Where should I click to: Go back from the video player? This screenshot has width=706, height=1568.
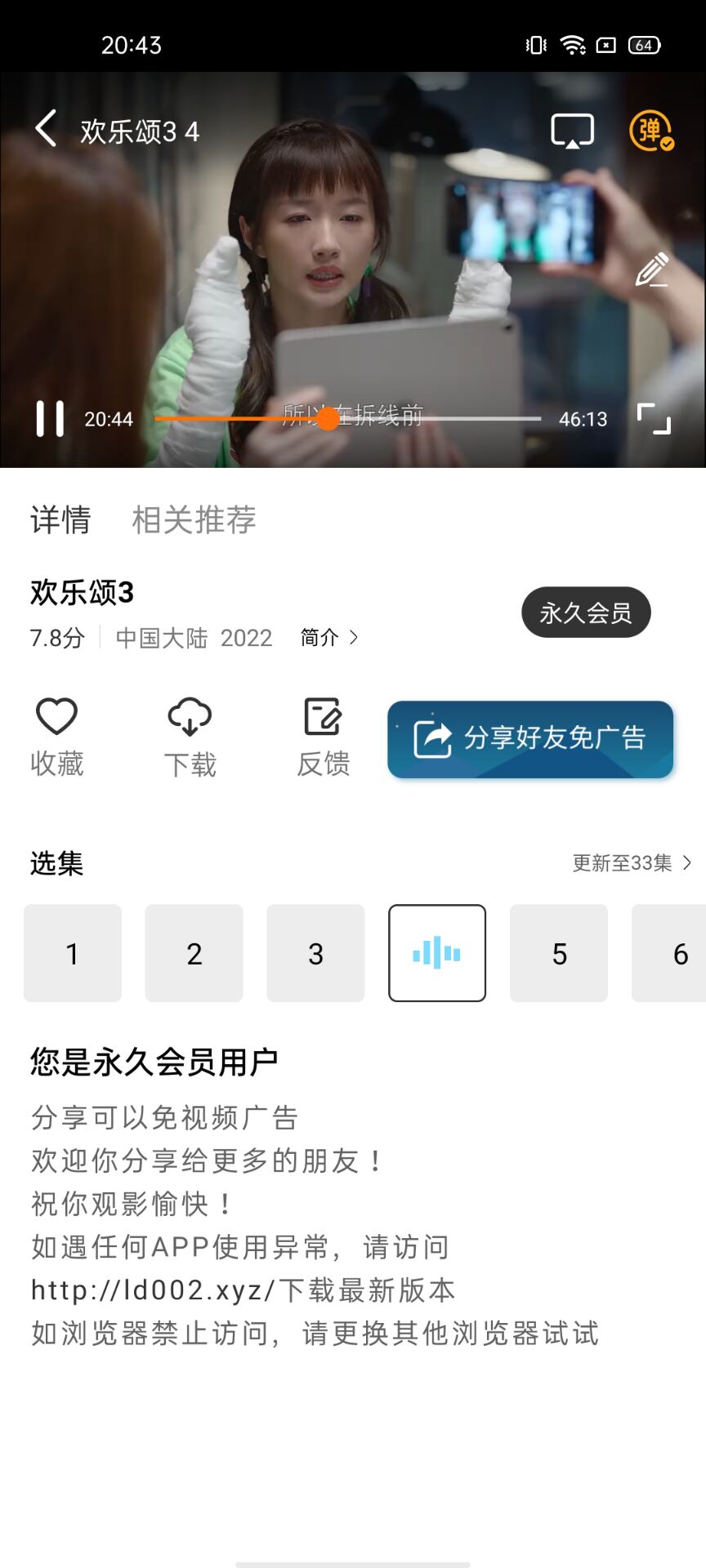(47, 130)
